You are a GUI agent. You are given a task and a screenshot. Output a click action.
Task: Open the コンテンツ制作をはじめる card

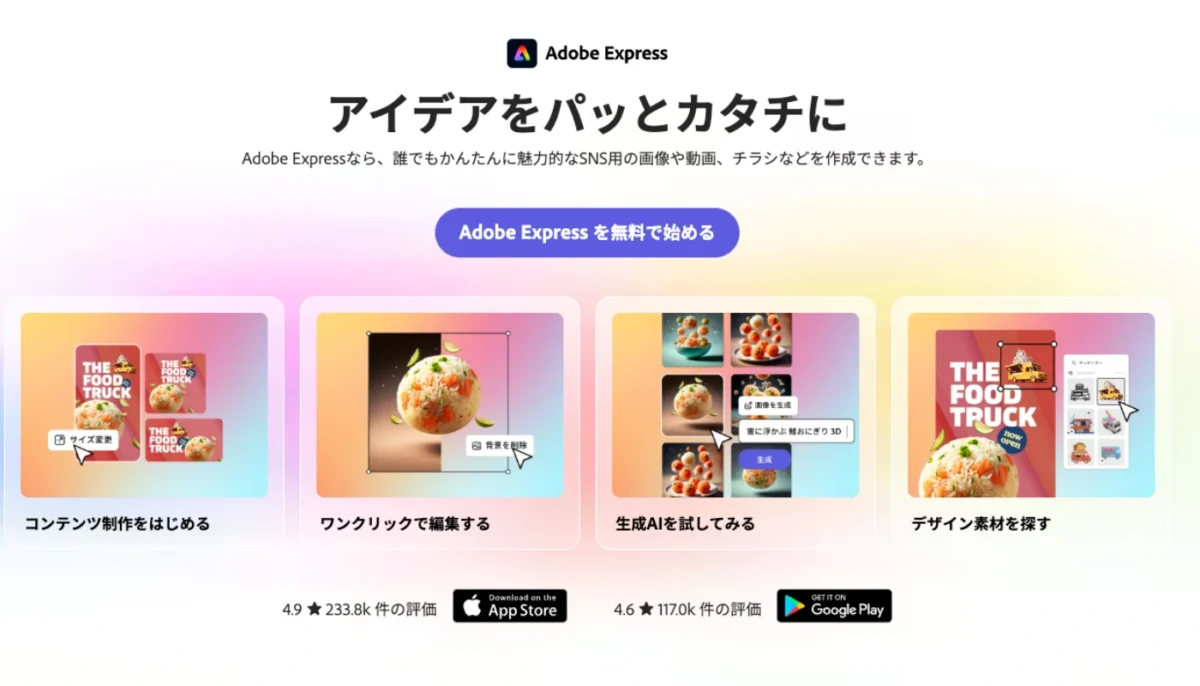coord(144,422)
